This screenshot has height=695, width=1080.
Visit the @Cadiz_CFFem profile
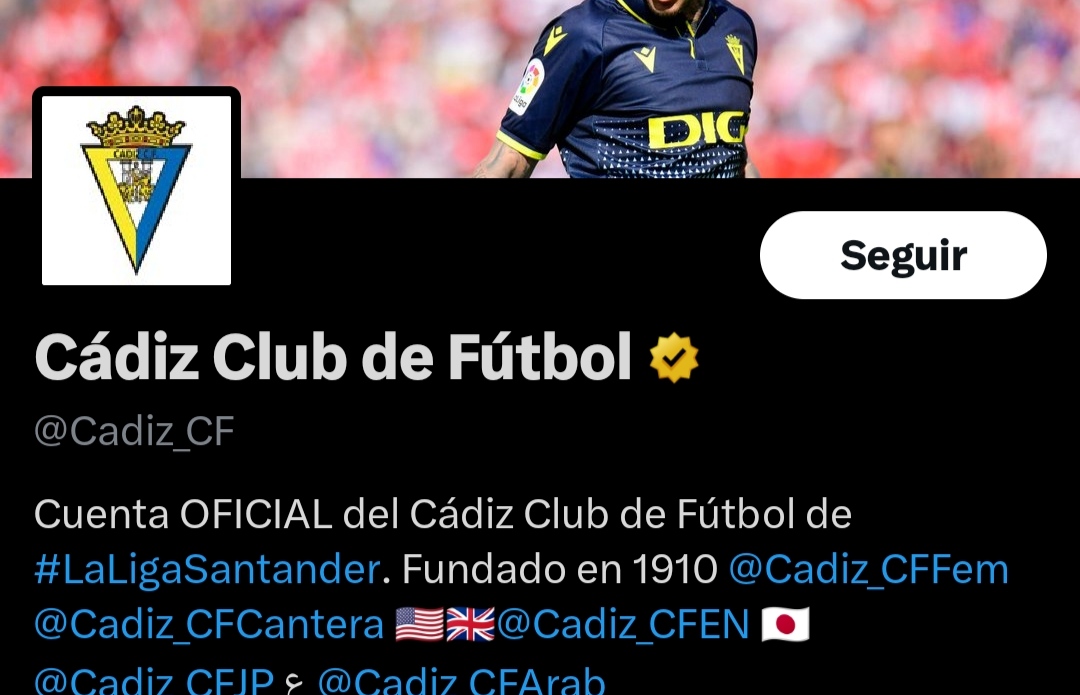point(868,570)
